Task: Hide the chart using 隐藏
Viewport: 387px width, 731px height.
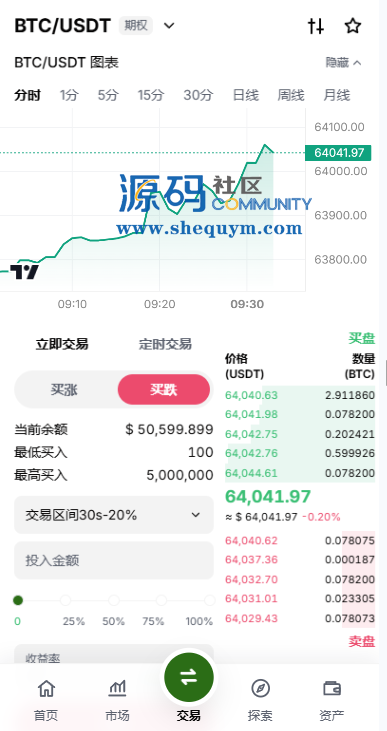Action: tap(343, 62)
